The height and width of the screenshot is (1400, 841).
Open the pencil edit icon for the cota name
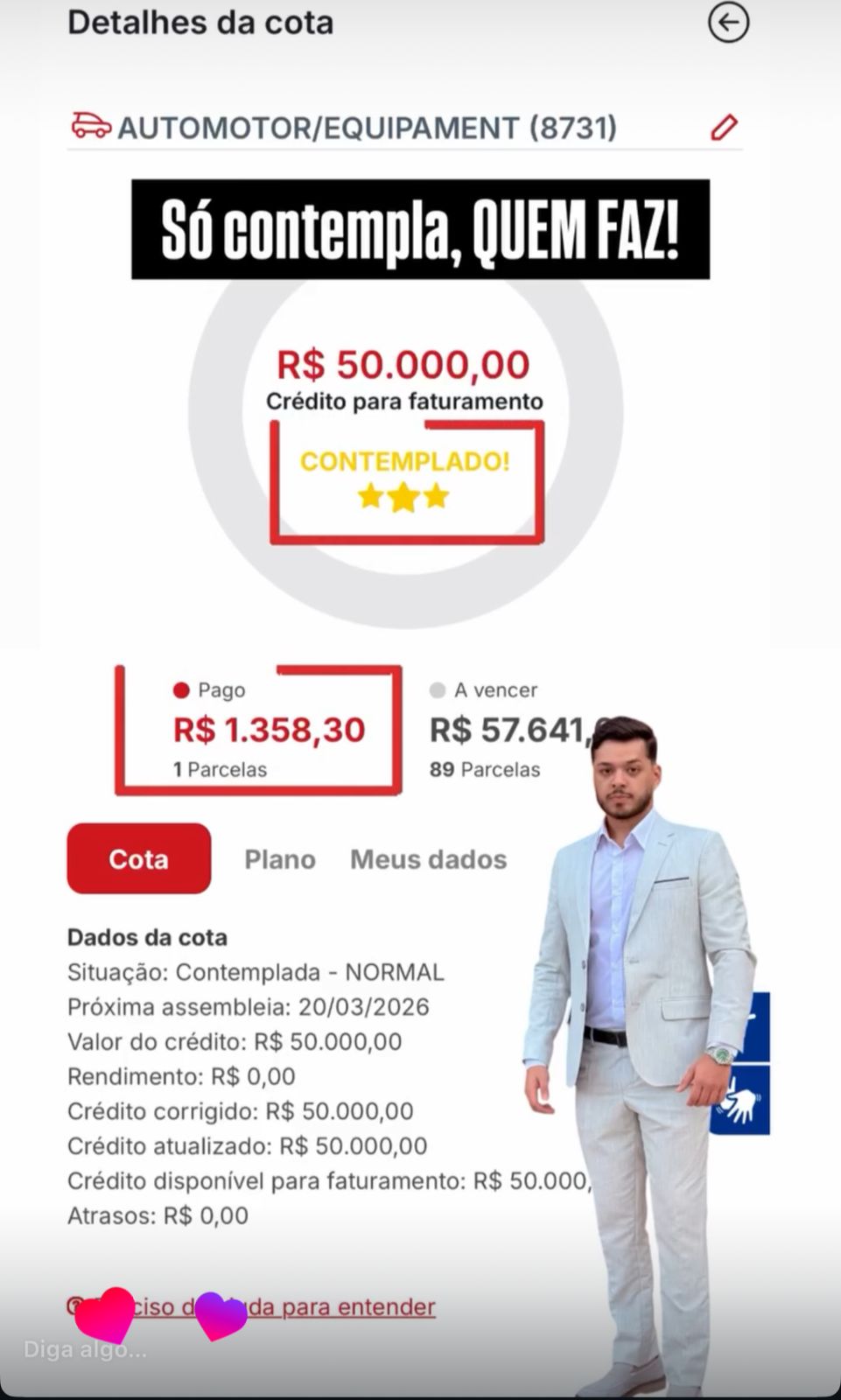[x=723, y=127]
